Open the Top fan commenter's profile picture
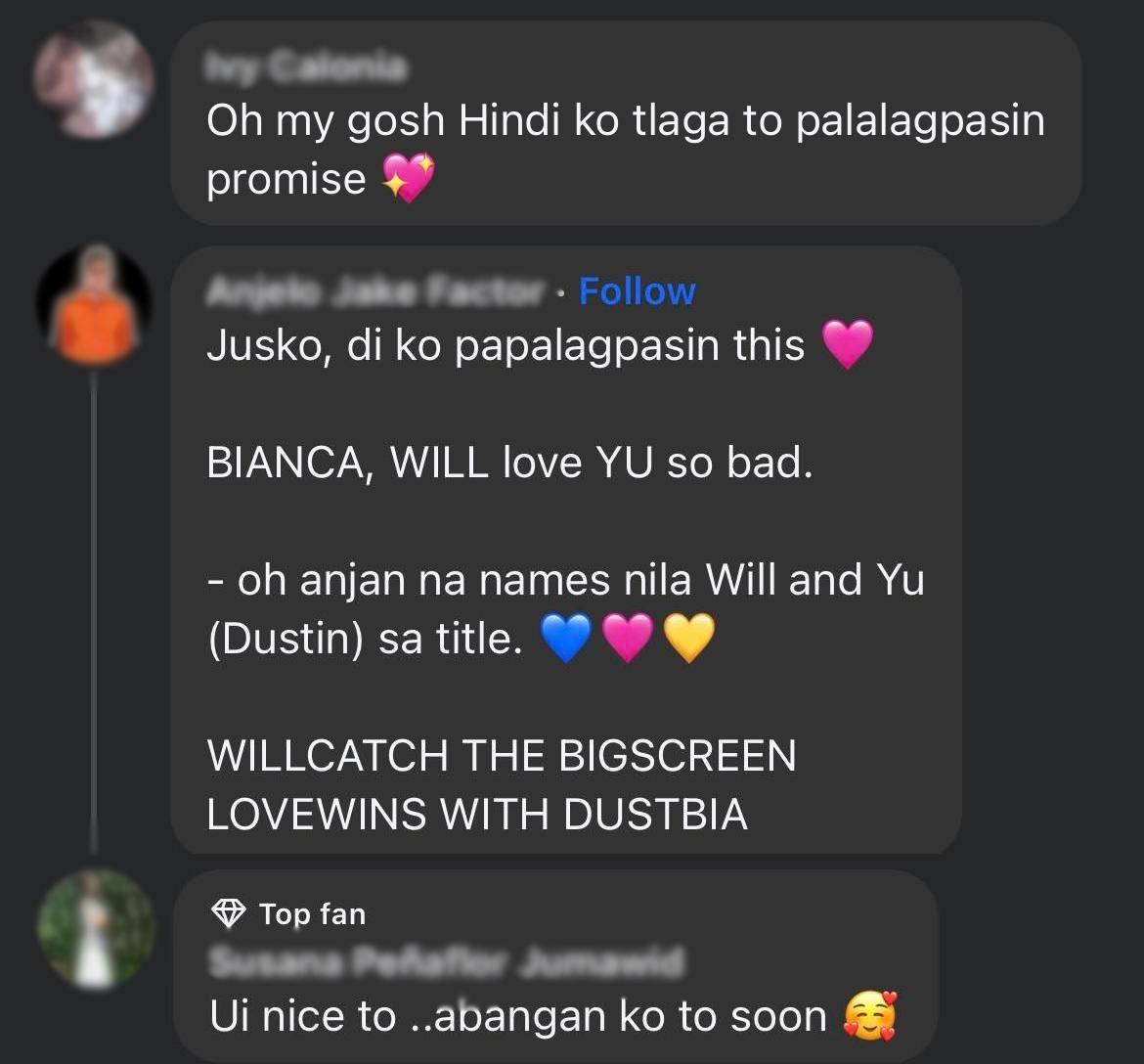The image size is (1144, 1064). [x=96, y=928]
